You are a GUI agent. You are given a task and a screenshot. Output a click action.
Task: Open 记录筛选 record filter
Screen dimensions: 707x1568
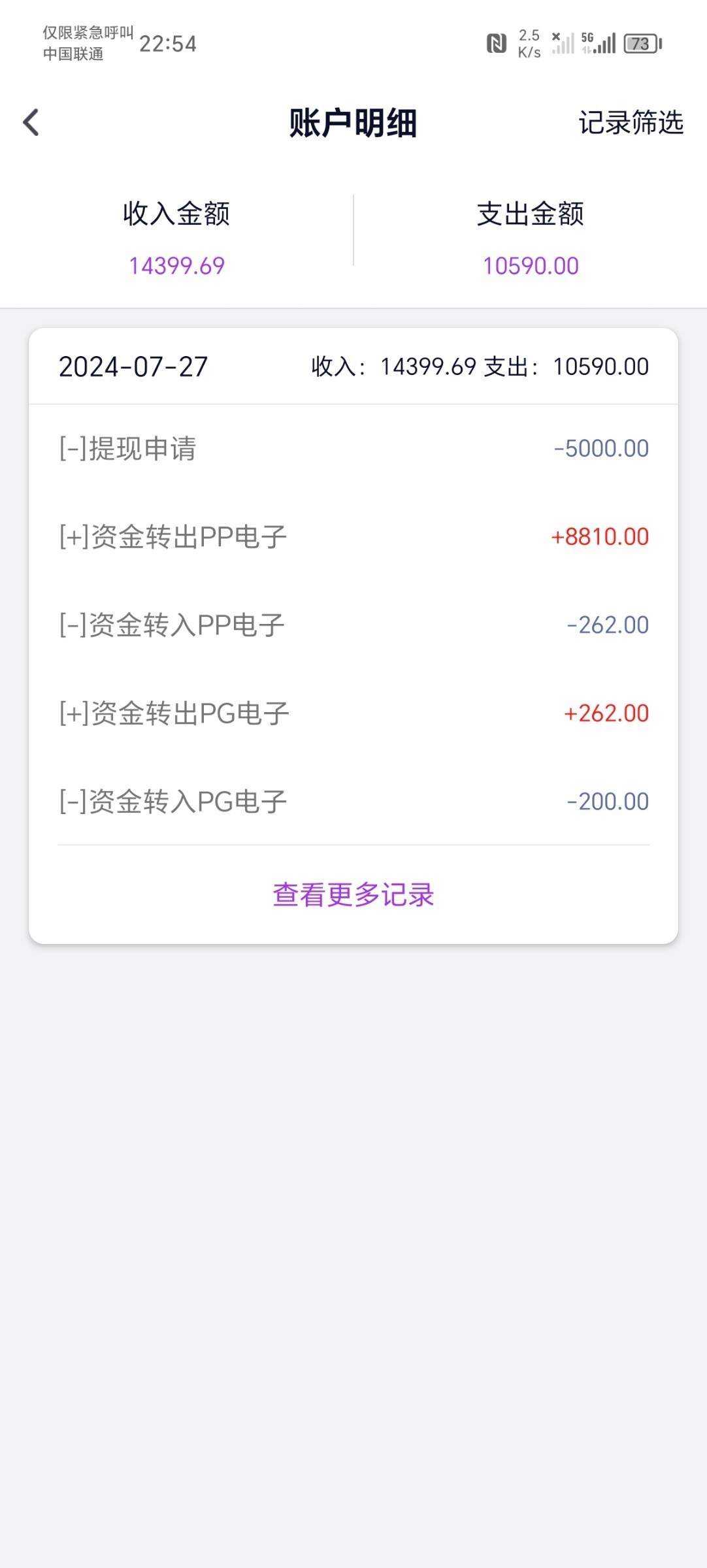tap(631, 122)
